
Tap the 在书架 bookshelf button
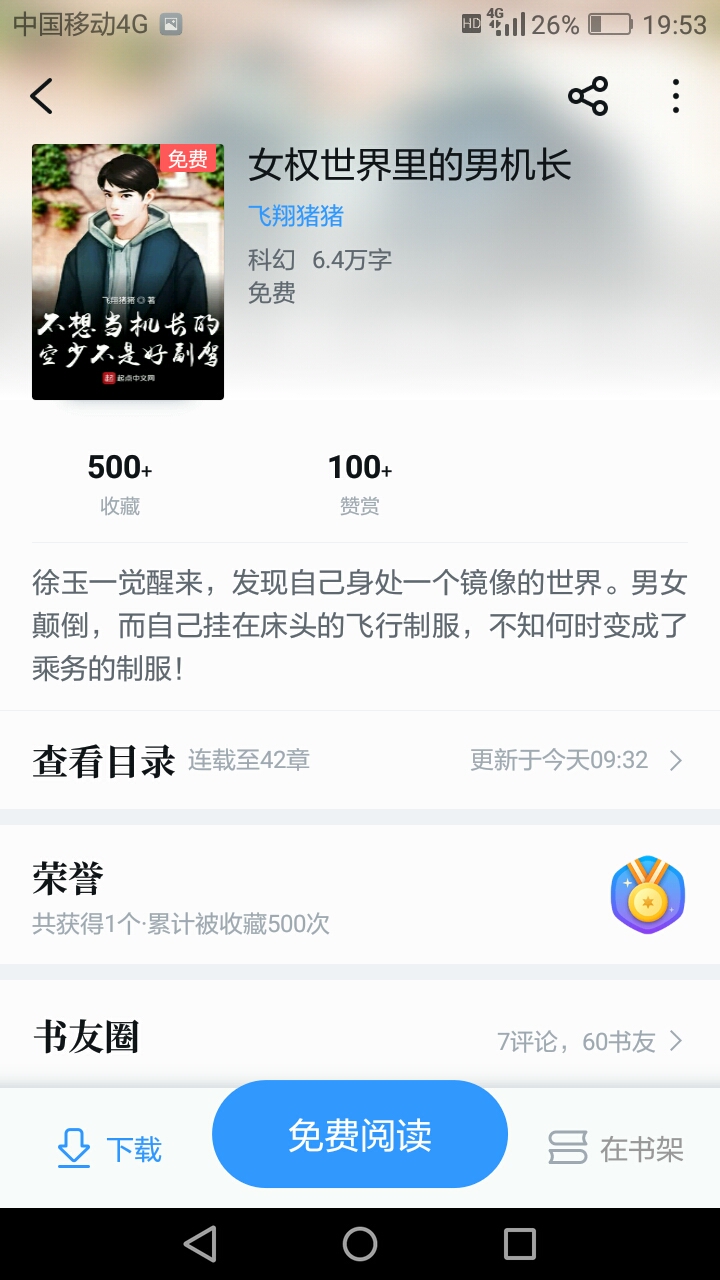616,1149
